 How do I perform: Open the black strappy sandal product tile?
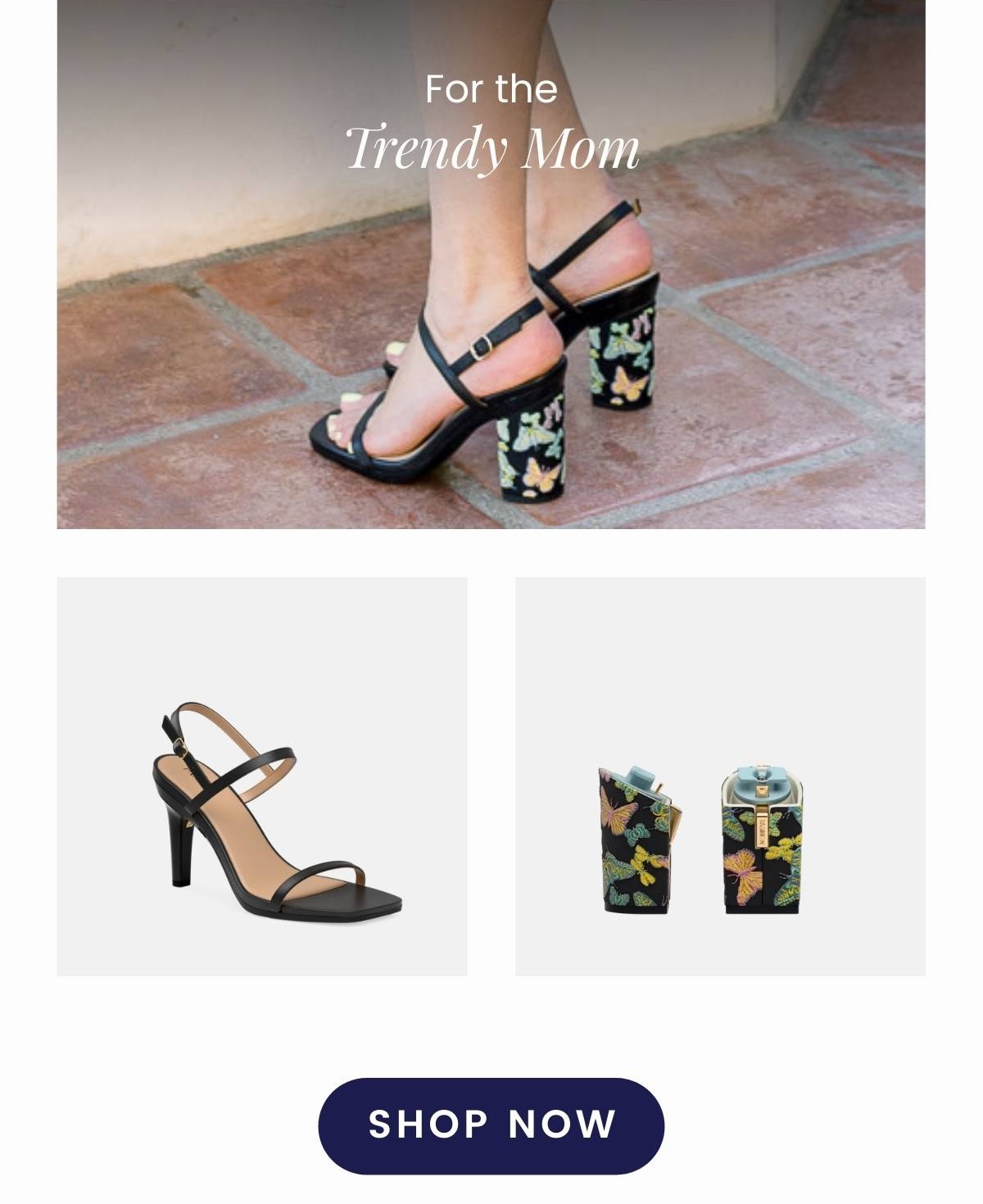coord(262,776)
